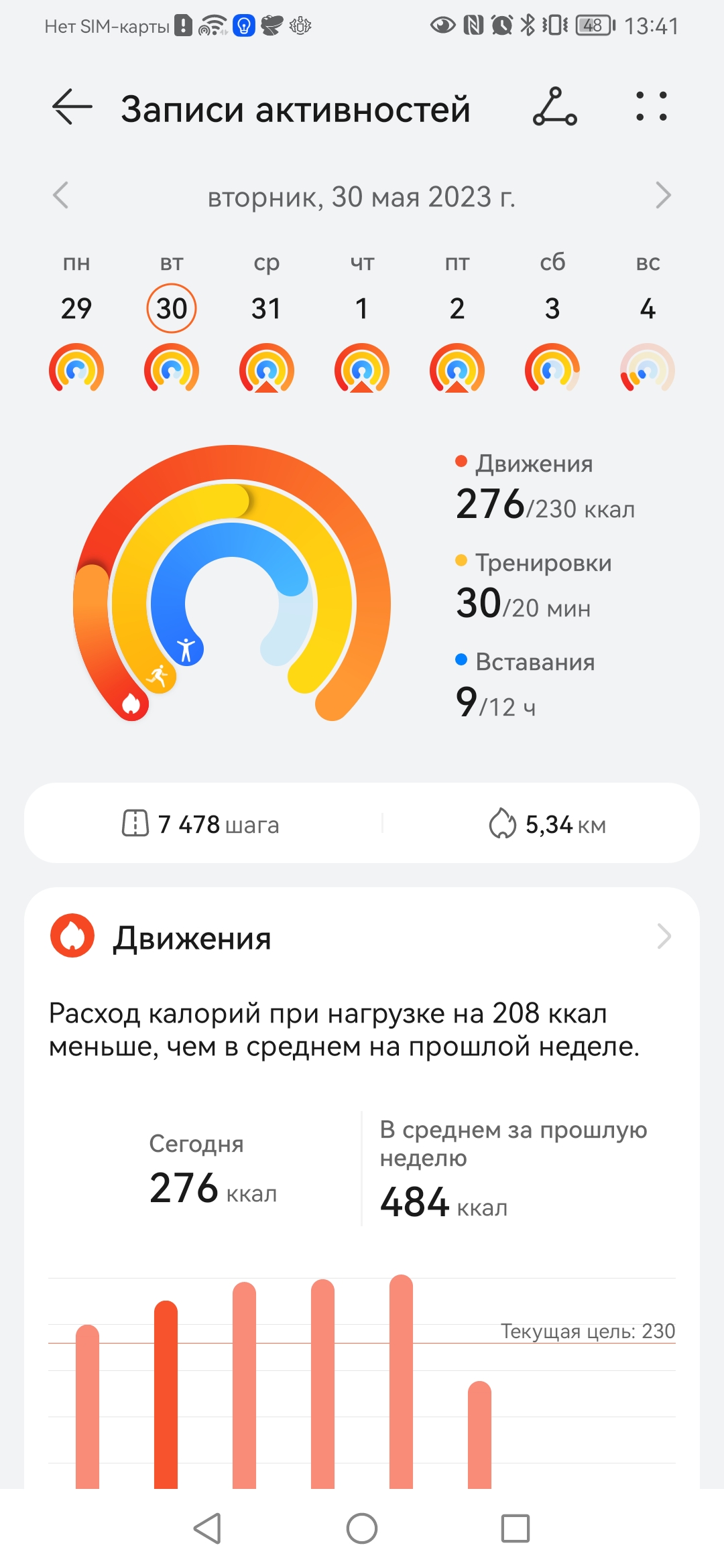Open the four-dot more options menu

651,107
